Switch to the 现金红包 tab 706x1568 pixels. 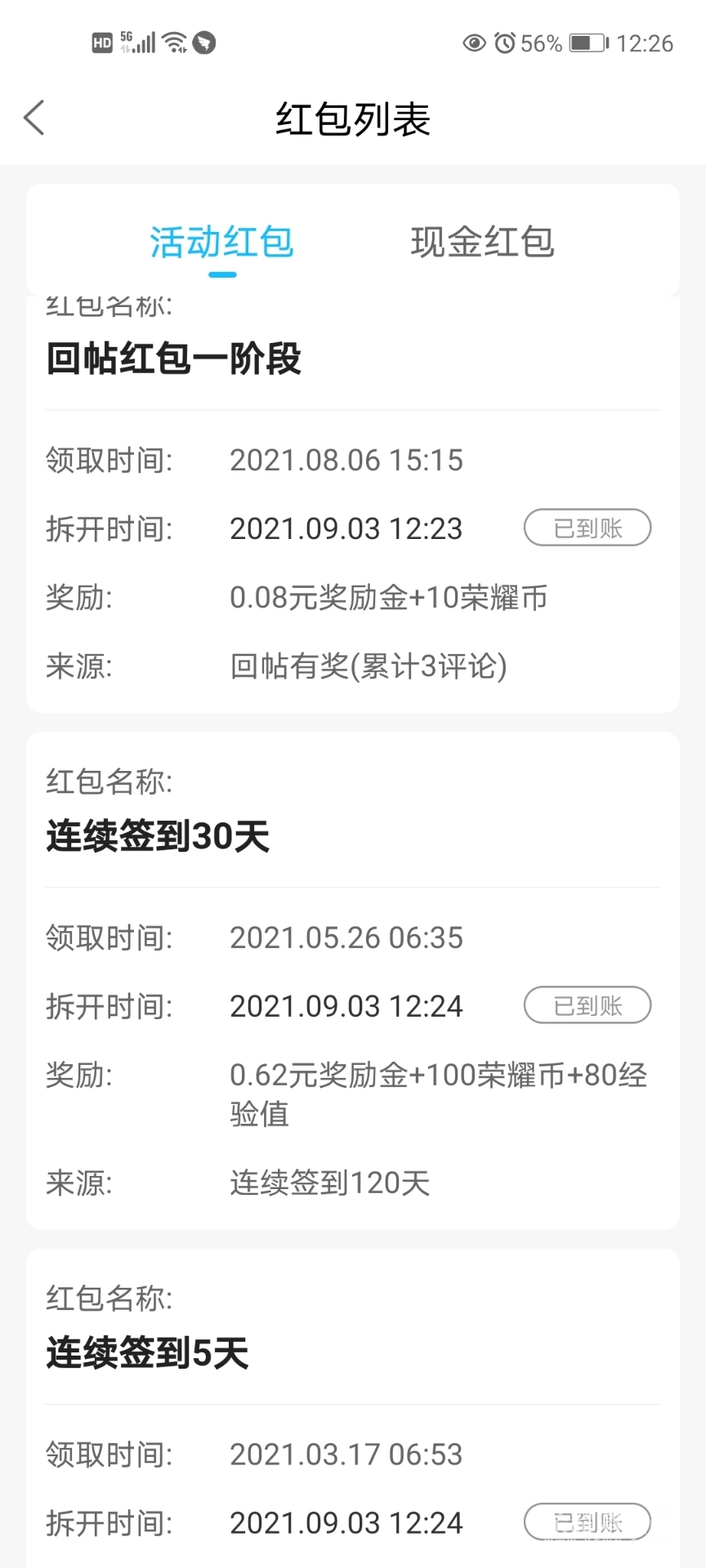(x=482, y=243)
